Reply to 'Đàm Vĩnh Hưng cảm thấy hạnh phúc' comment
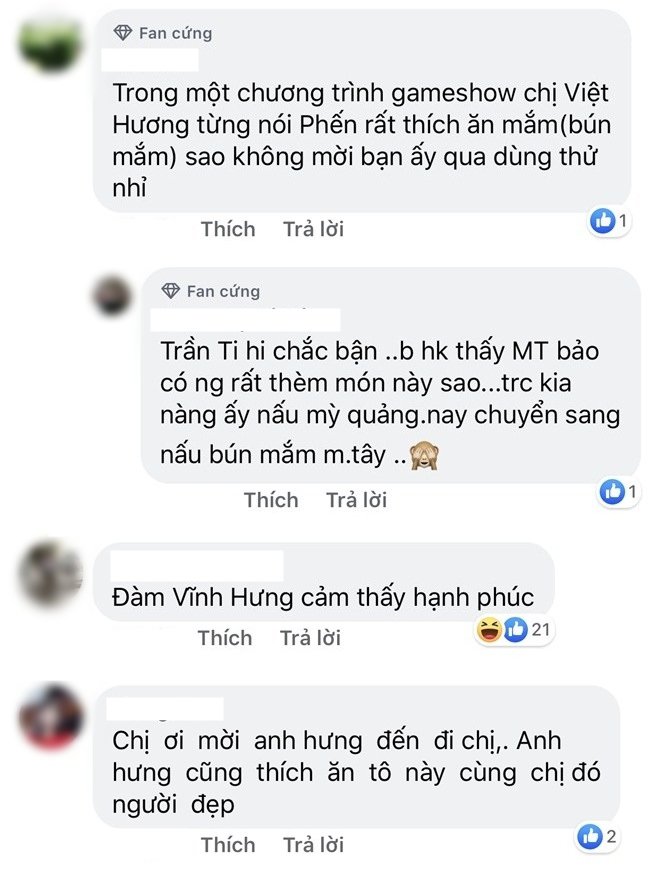 310,637
